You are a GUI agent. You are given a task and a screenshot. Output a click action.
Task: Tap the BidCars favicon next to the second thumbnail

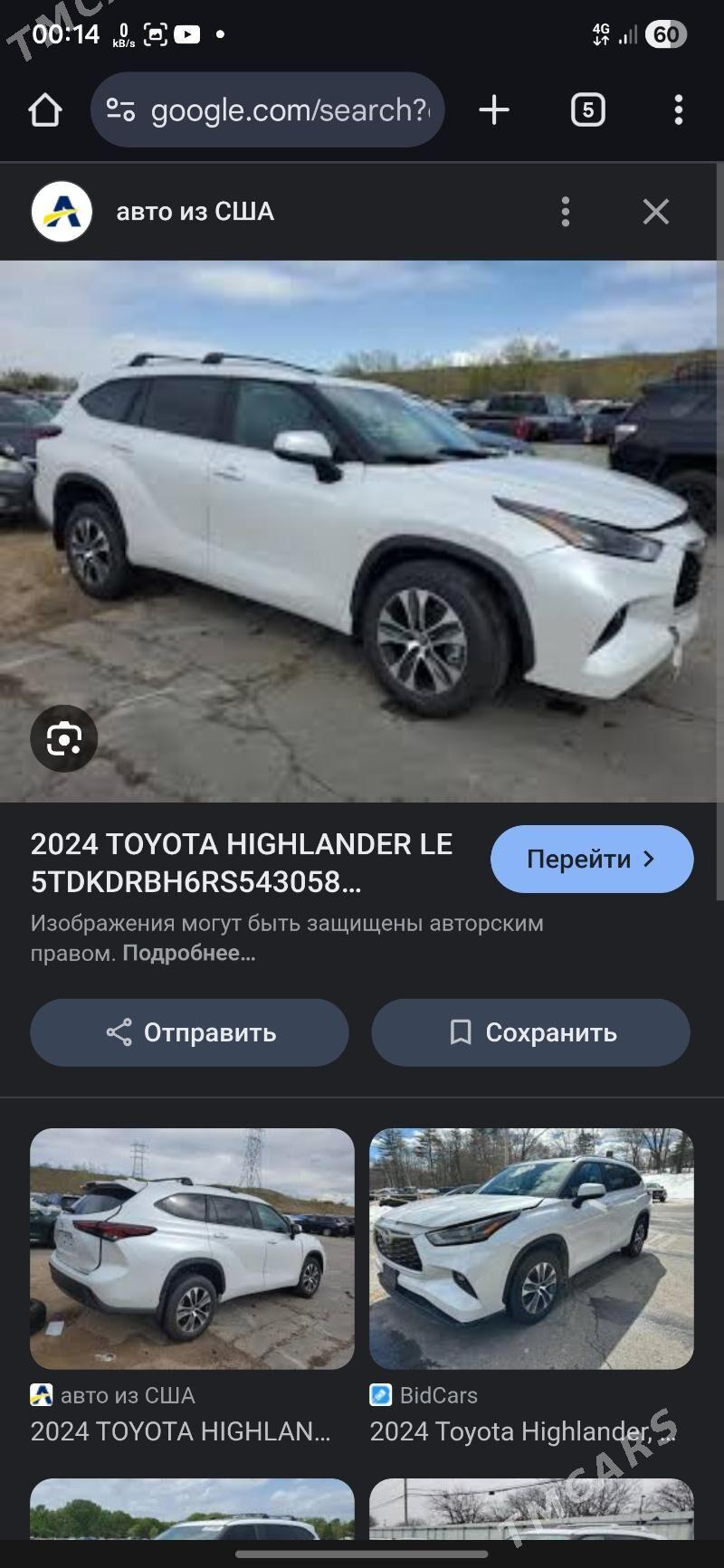pos(378,1394)
